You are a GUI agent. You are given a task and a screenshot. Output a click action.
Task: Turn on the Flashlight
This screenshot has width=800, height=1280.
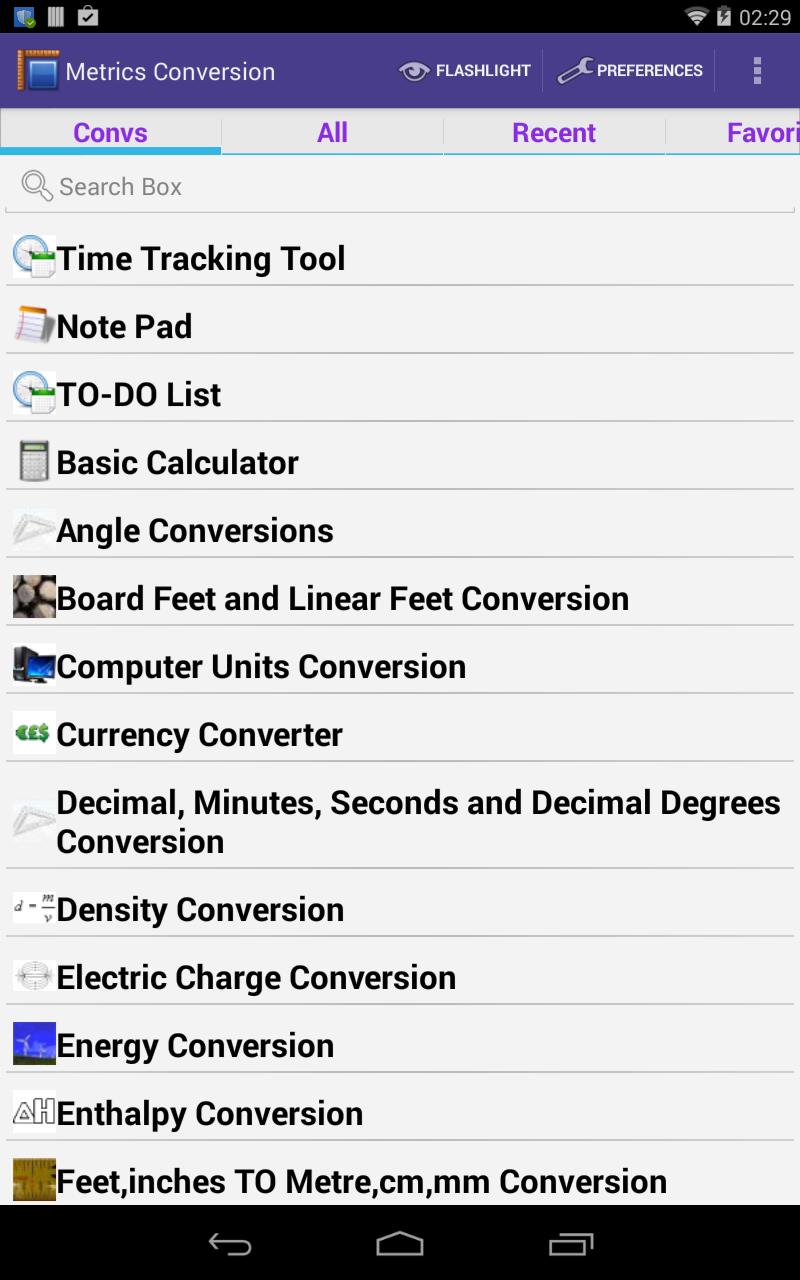tap(464, 70)
